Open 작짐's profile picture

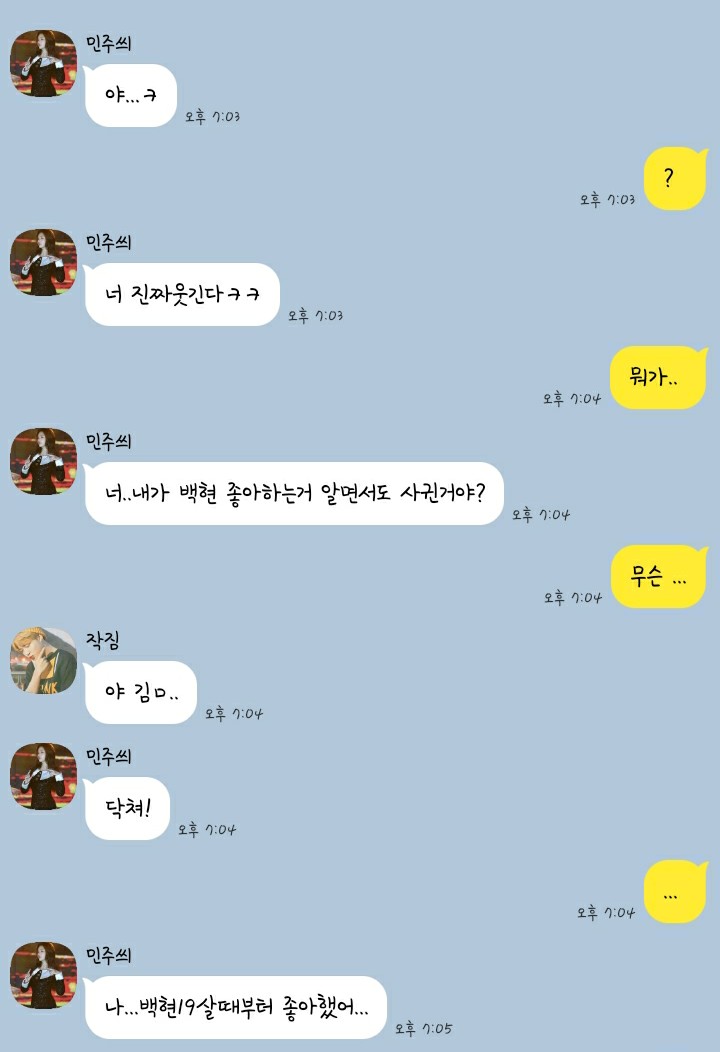[43, 660]
